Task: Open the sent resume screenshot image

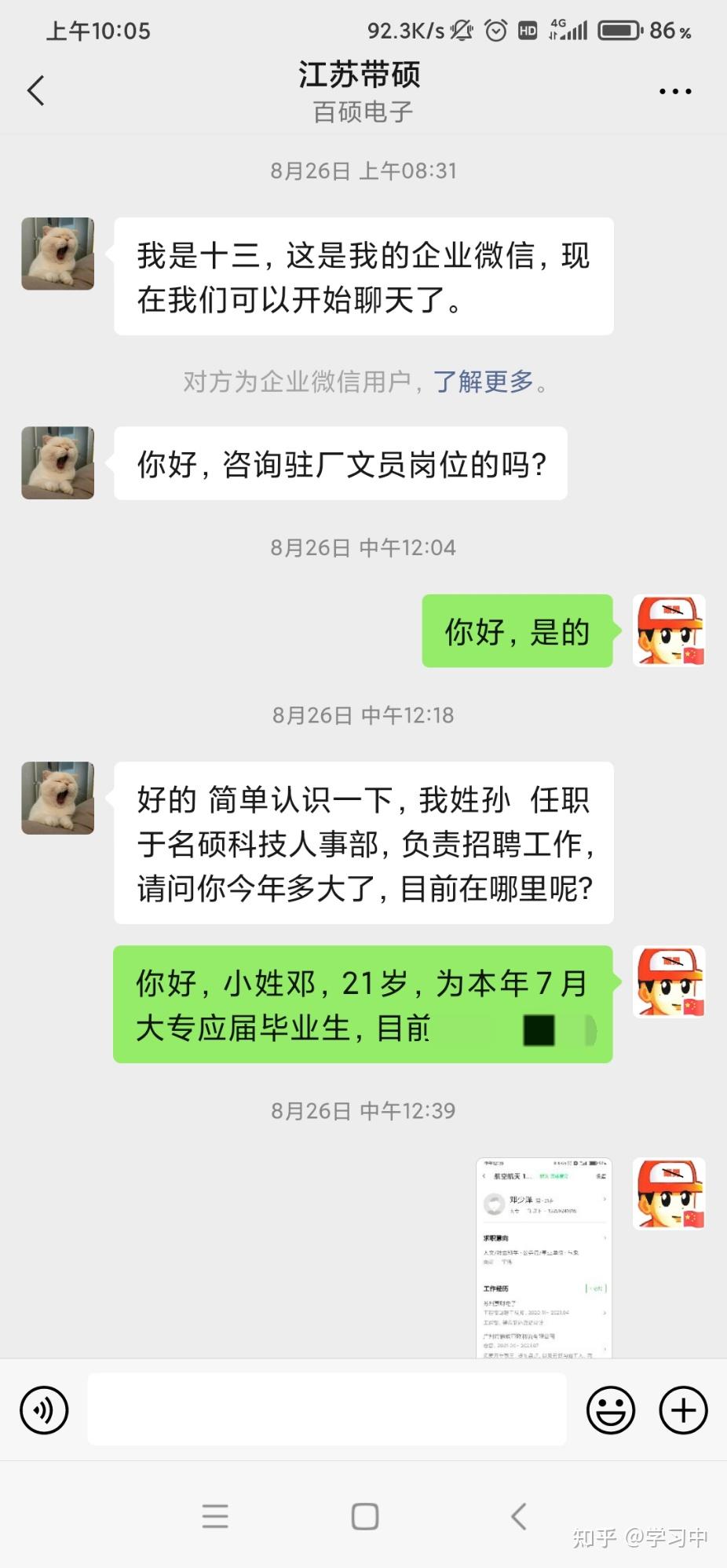Action: (x=543, y=1257)
